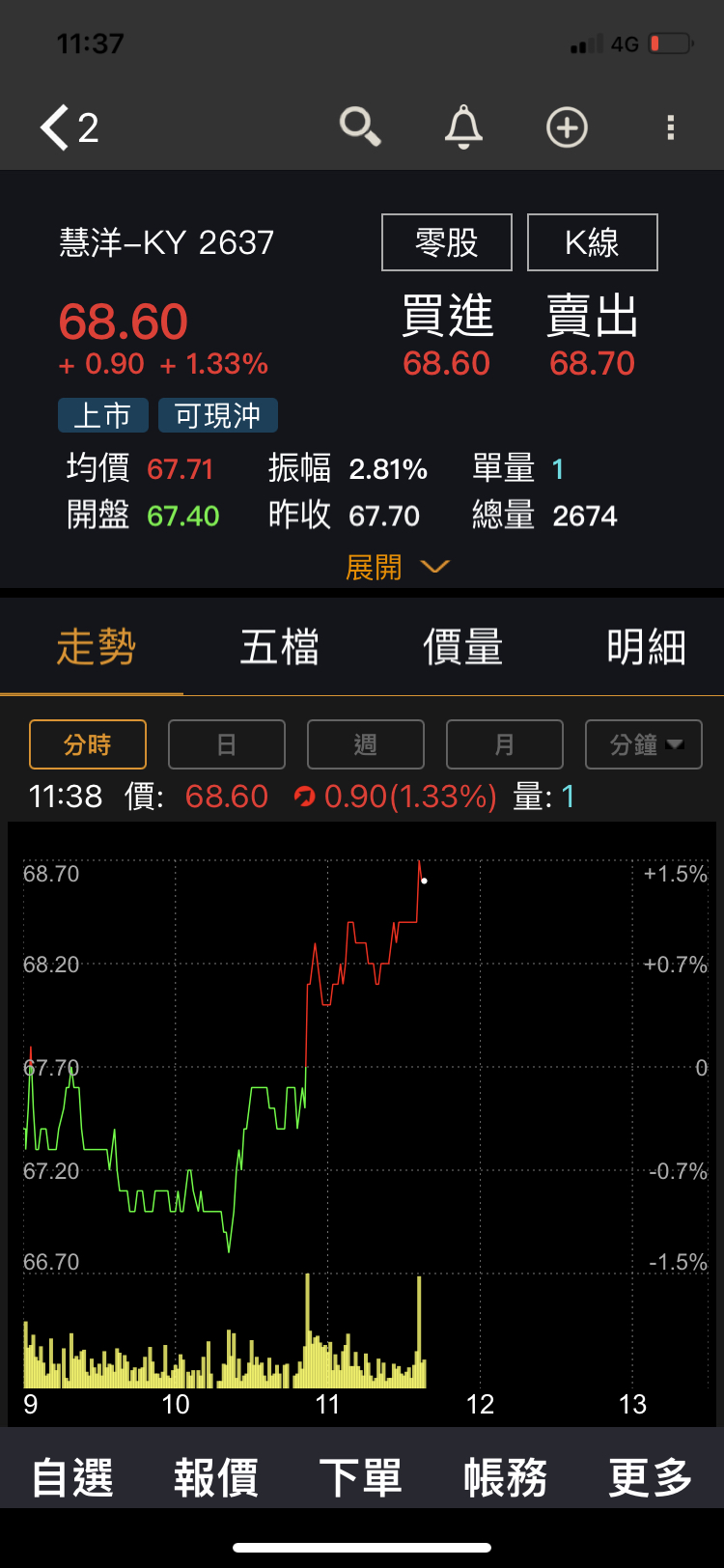Select the 走勢 tab
The height and width of the screenshot is (1568, 724).
point(96,647)
